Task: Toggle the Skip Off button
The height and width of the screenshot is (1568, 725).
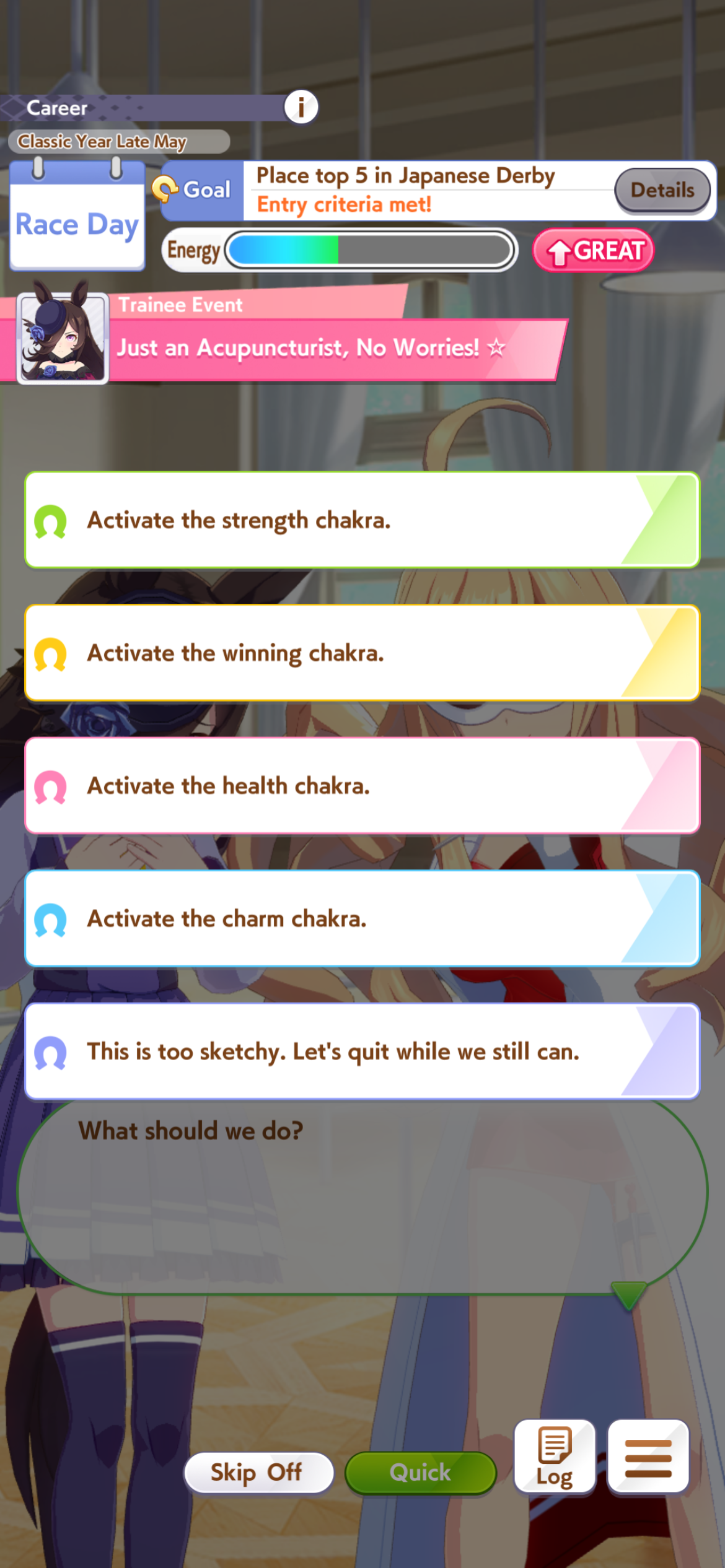Action: 258,1472
